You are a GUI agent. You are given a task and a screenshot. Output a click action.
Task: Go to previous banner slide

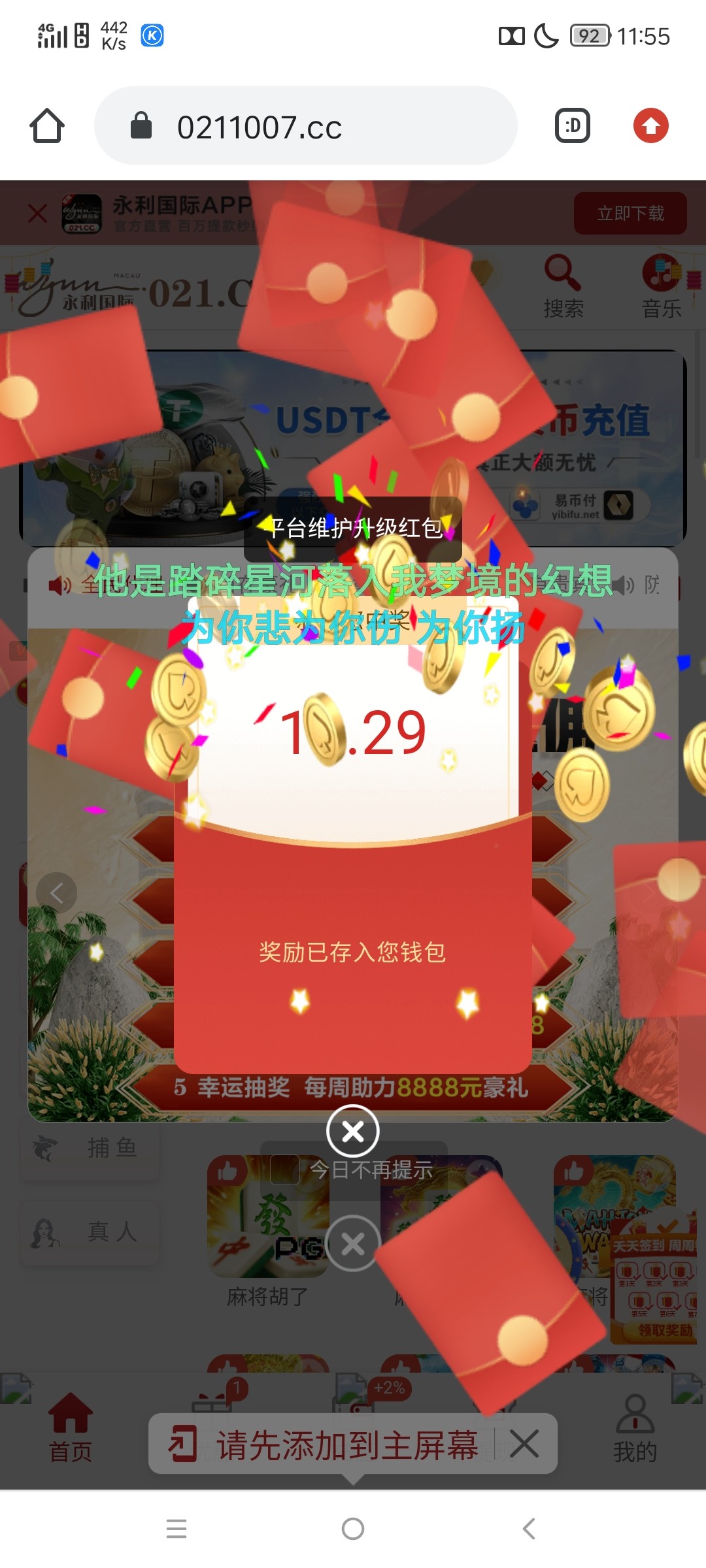tap(57, 893)
